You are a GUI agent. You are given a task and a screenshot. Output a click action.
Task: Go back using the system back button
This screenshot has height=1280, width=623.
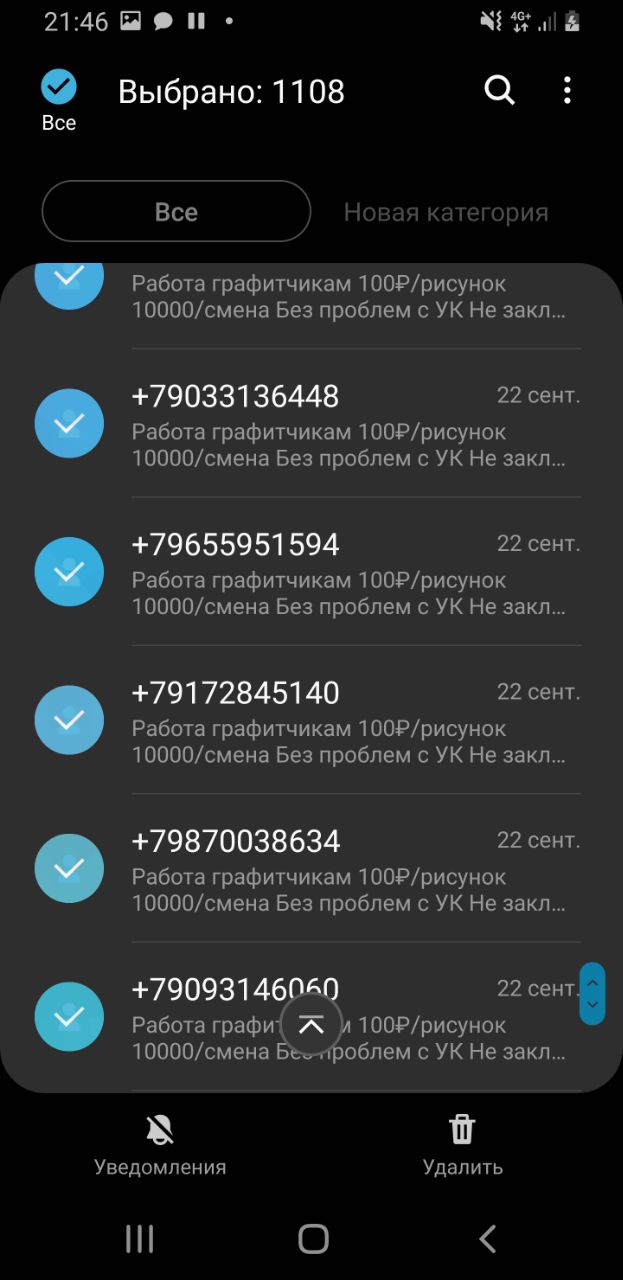click(x=487, y=1240)
